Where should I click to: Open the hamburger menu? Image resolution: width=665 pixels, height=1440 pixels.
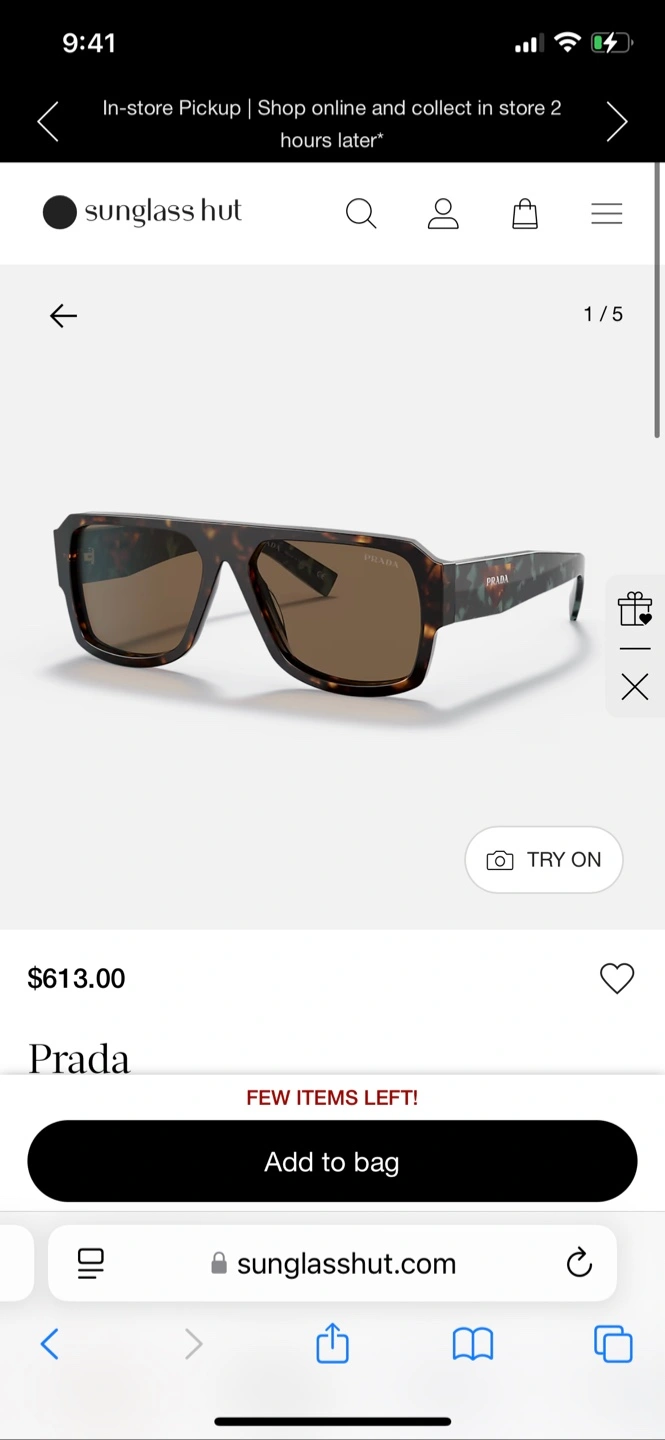tap(606, 213)
